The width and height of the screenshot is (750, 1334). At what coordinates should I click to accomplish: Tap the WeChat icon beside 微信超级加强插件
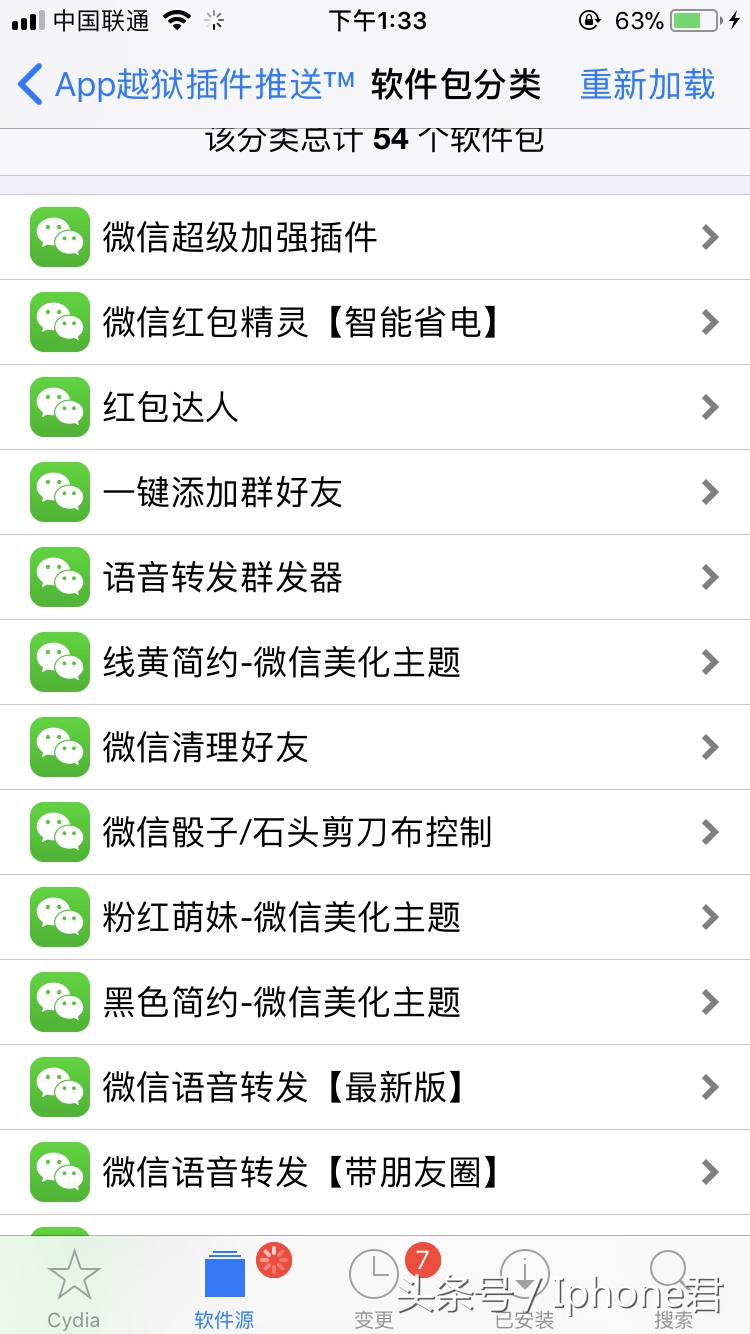tap(60, 237)
